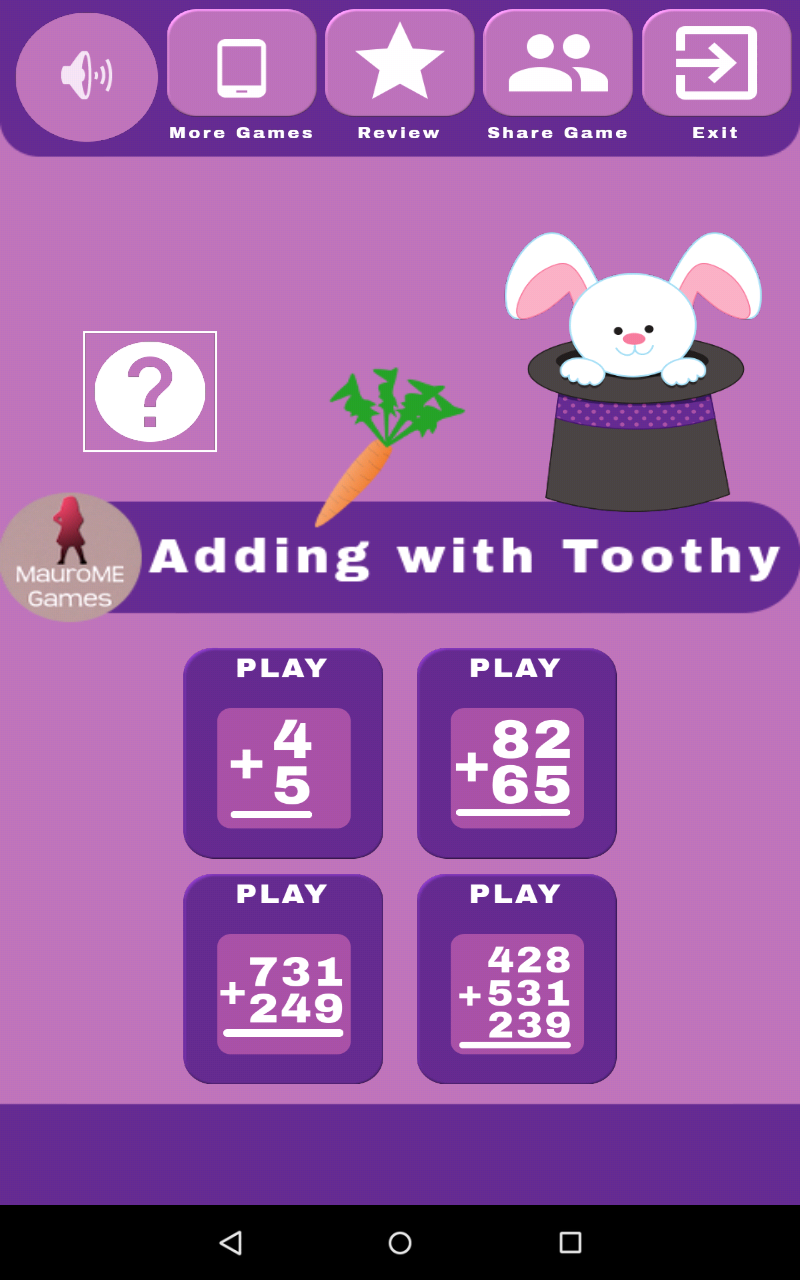Tap the Review star button
Screen dimensions: 800x1280
point(399,65)
